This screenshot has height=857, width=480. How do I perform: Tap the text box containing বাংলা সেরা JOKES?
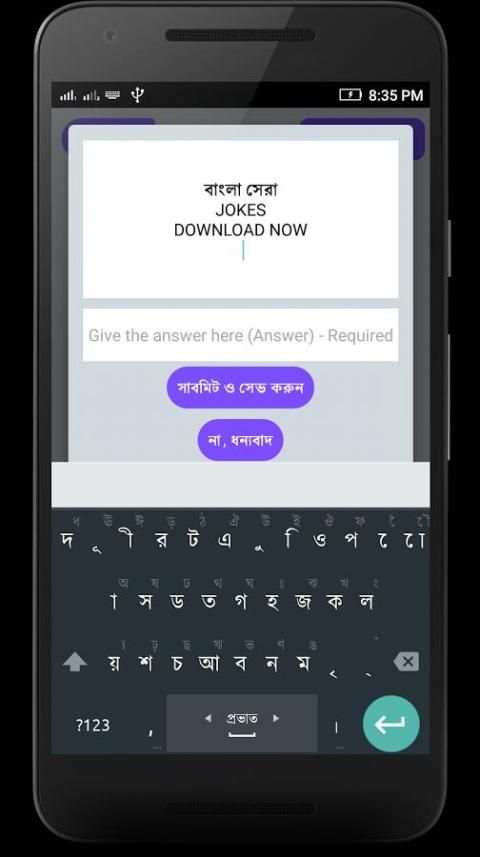[x=241, y=219]
